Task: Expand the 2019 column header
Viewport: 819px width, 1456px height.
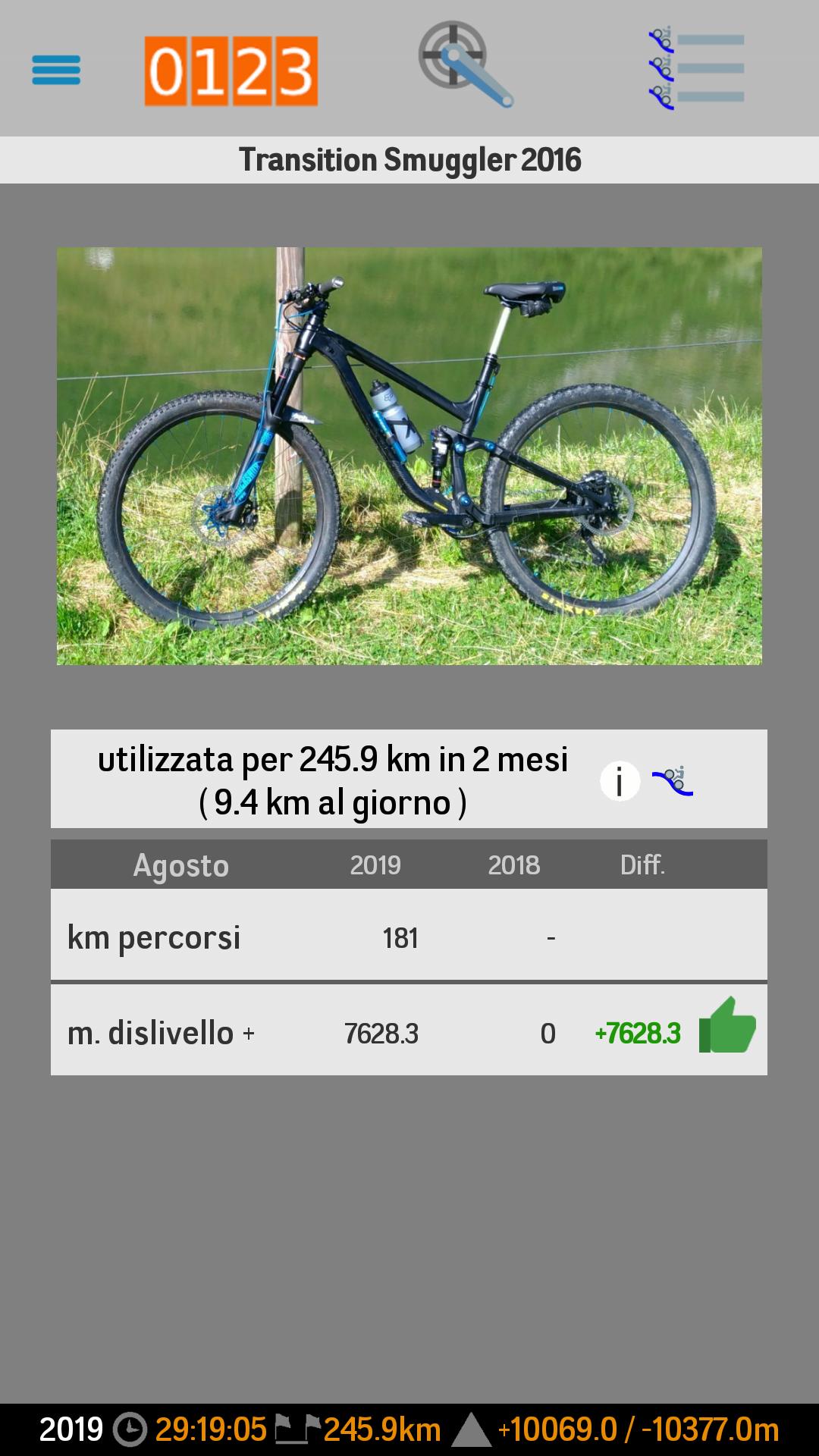Action: 375,864
